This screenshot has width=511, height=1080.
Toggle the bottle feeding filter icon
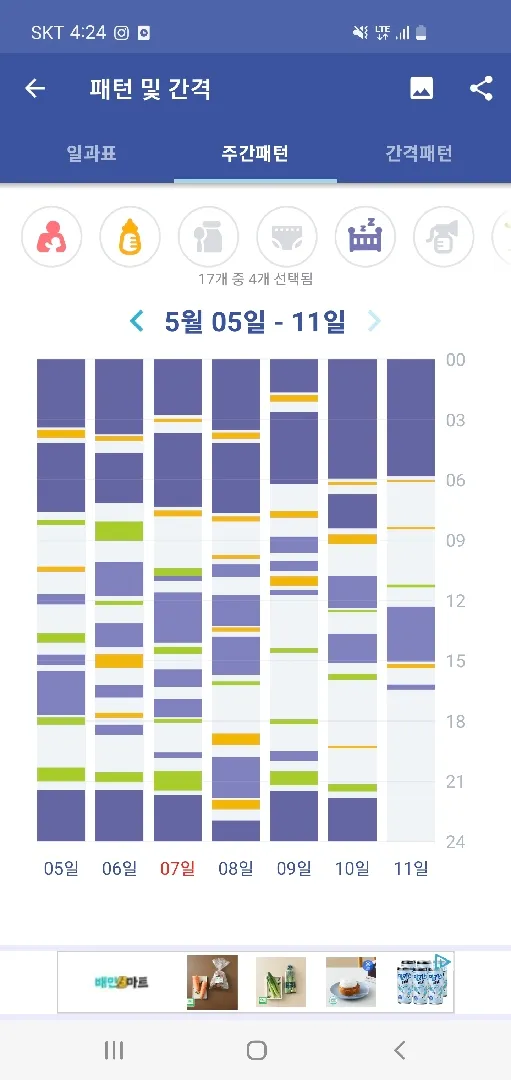(x=130, y=237)
